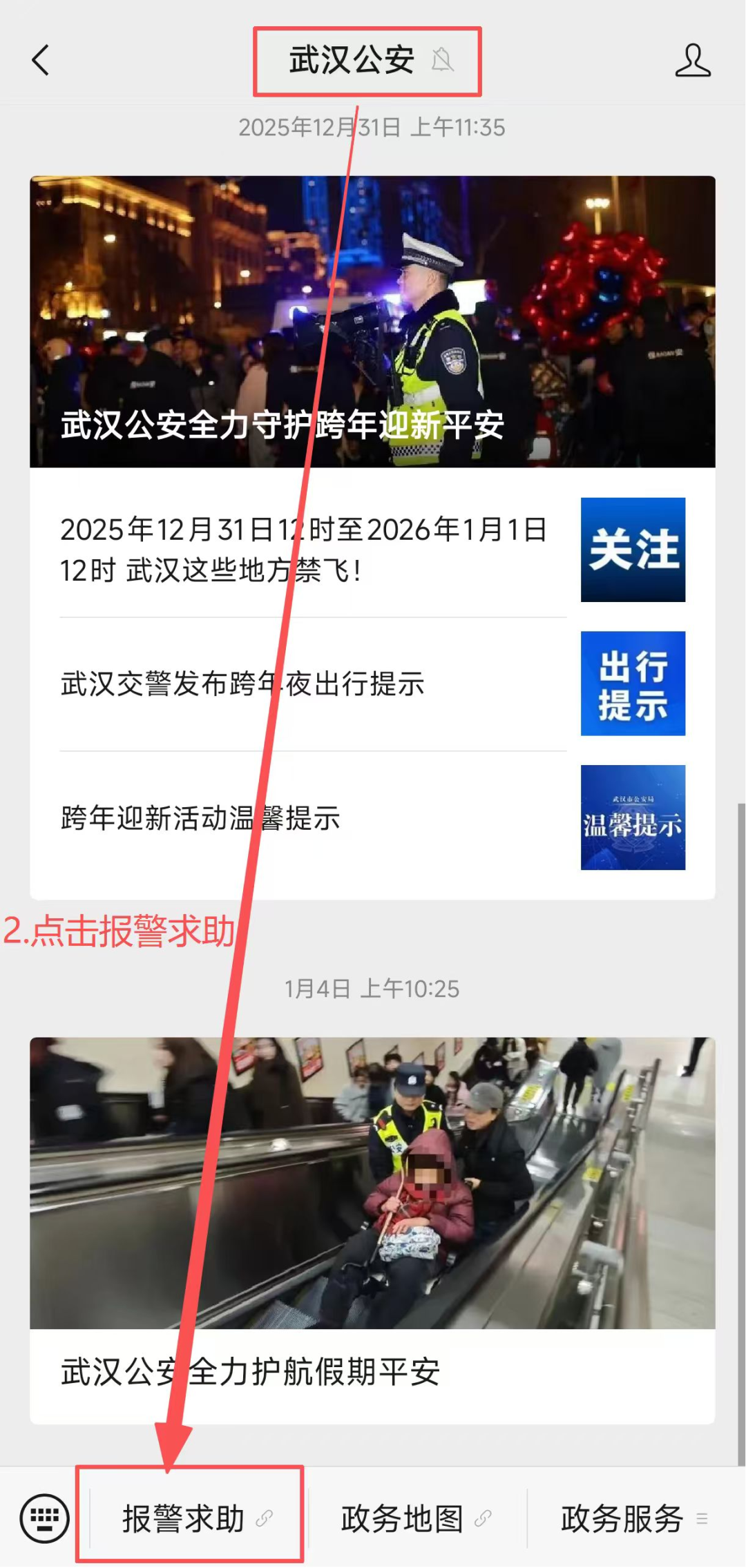This screenshot has height=1568, width=746.
Task: Tap the 出行提示 blue badge thumbnail
Action: tap(633, 682)
